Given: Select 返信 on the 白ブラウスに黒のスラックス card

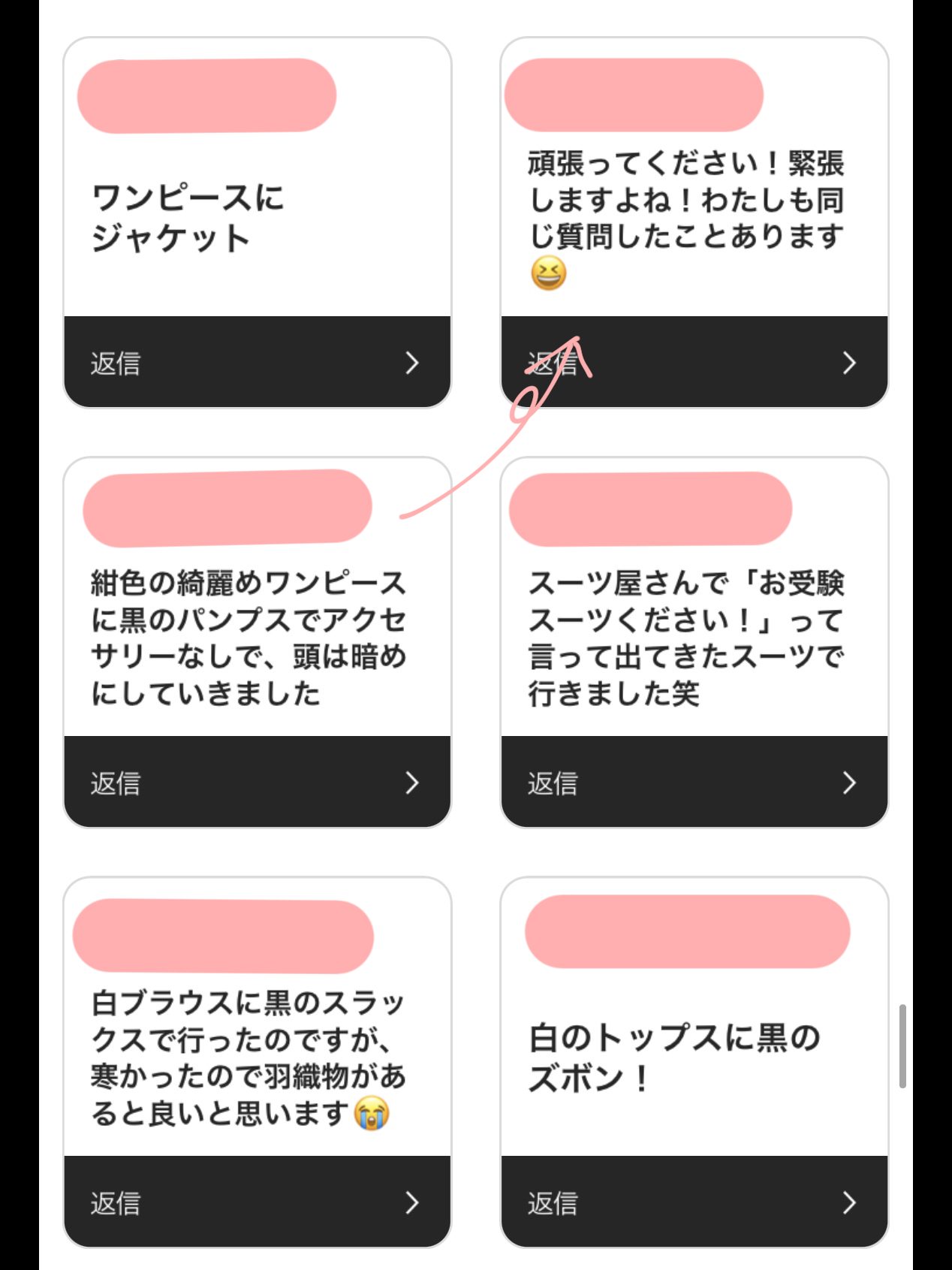Looking at the screenshot, I should coord(257,1202).
